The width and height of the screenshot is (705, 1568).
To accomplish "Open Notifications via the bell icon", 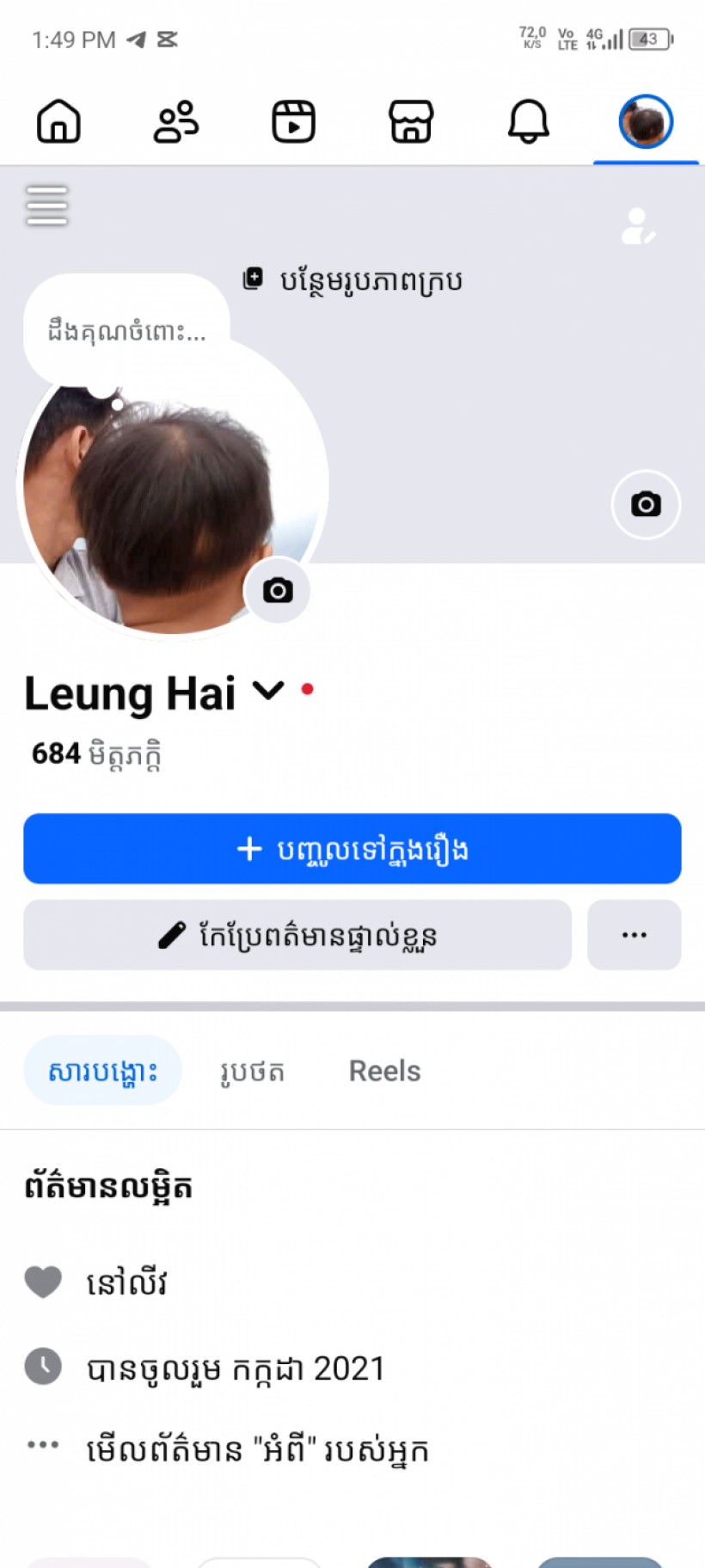I will coord(527,121).
